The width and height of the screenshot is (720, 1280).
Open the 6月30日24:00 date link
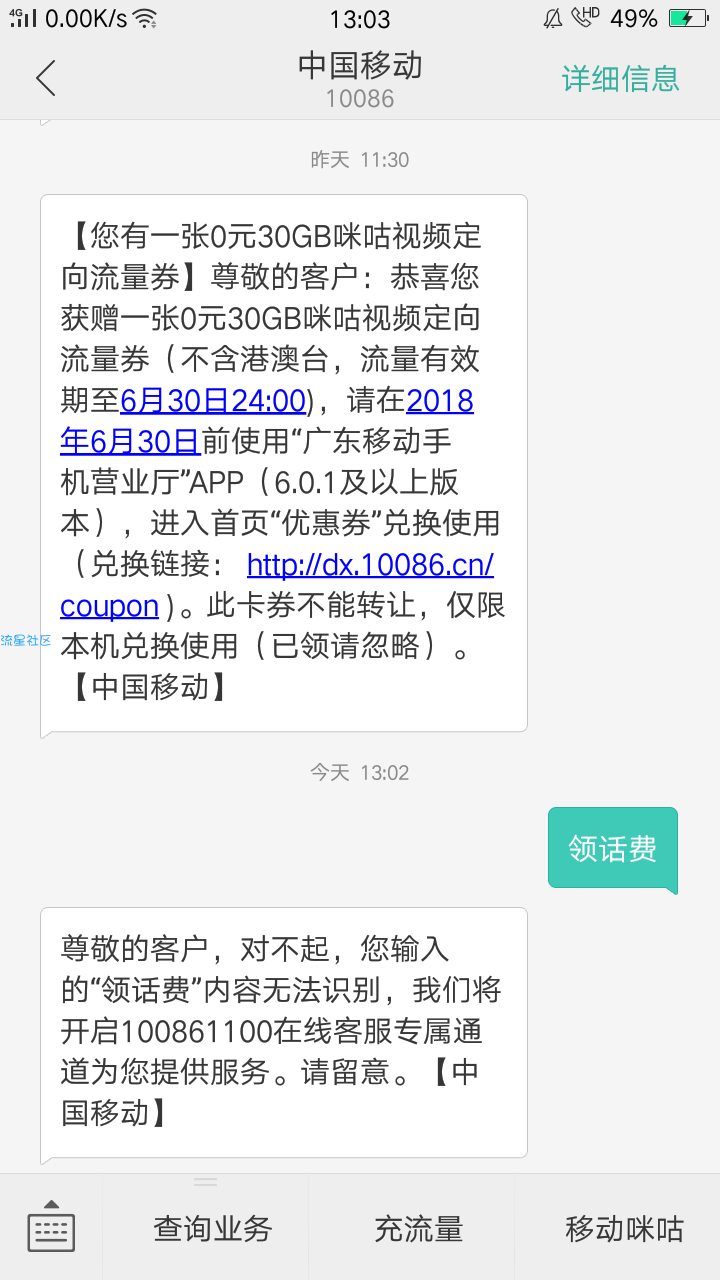(212, 401)
